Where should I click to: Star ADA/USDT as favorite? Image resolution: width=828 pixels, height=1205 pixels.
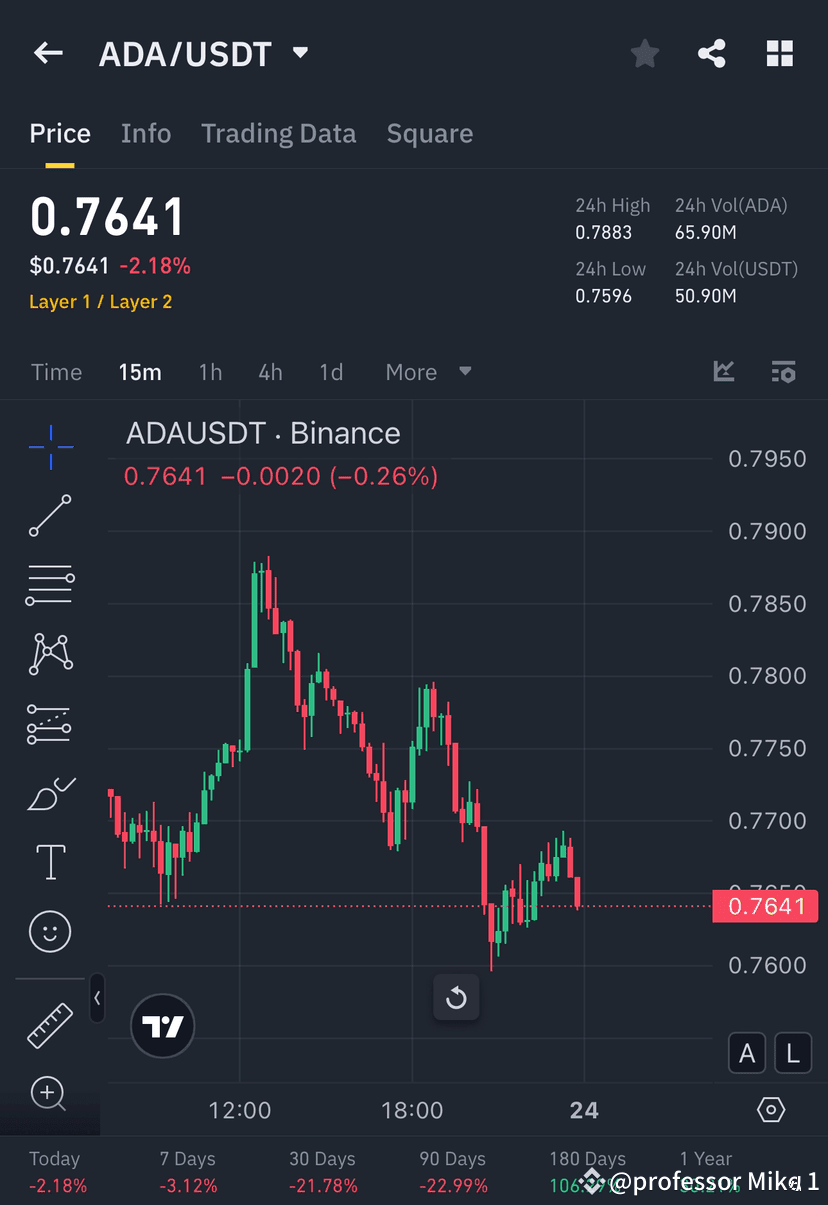point(644,53)
